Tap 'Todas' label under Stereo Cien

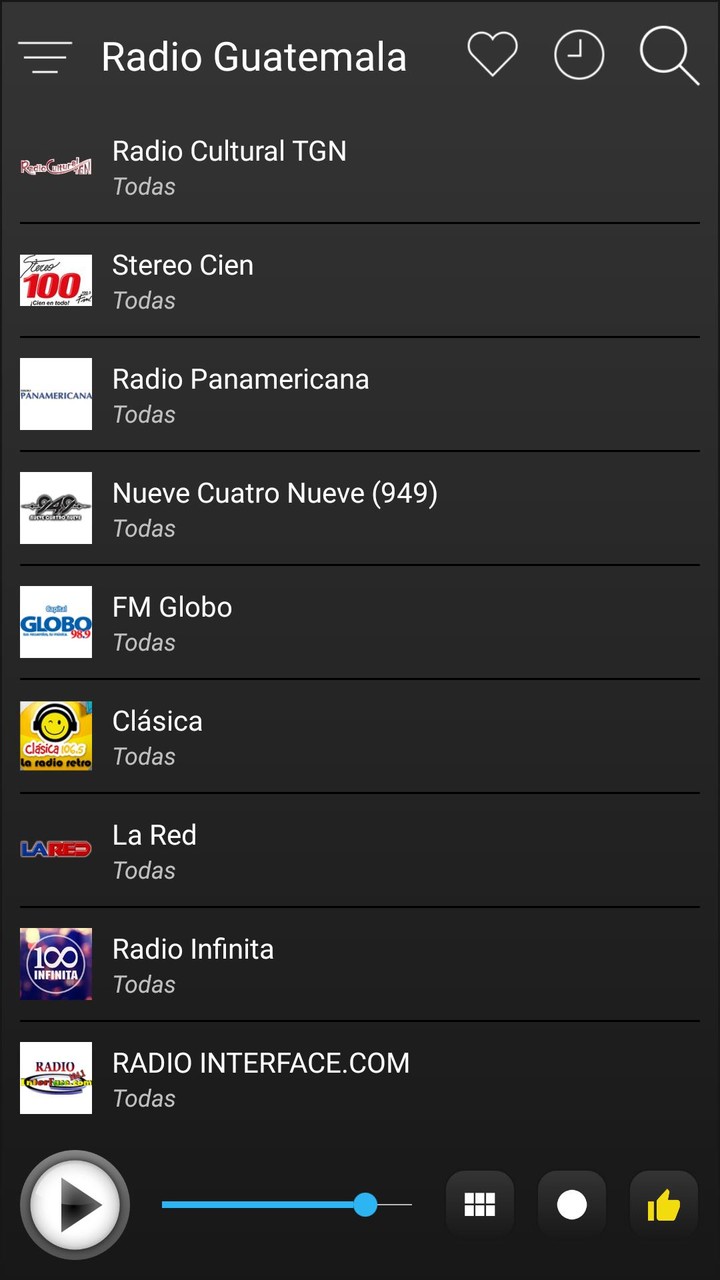click(144, 300)
